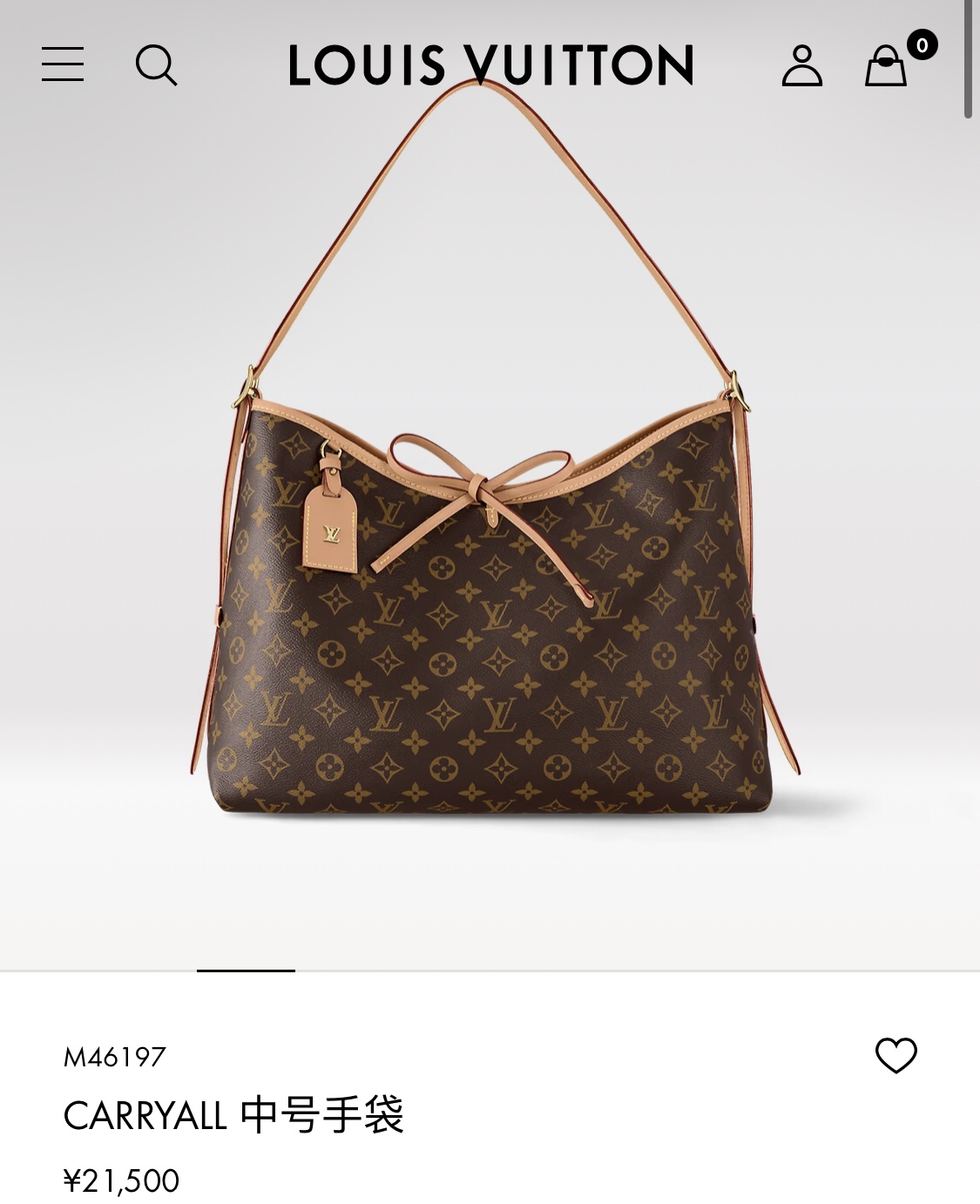This screenshot has height=1204, width=980.
Task: Open the search icon
Action: (156, 65)
